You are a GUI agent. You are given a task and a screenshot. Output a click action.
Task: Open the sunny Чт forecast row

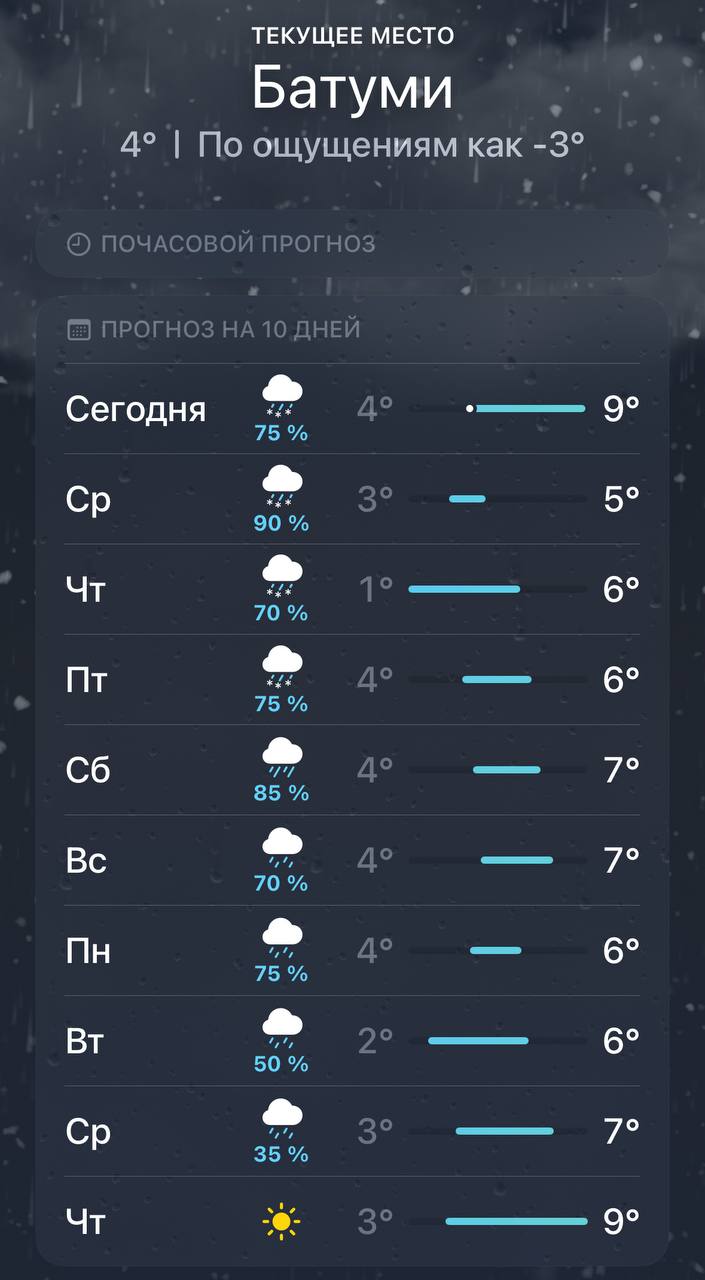pyautogui.click(x=352, y=1221)
